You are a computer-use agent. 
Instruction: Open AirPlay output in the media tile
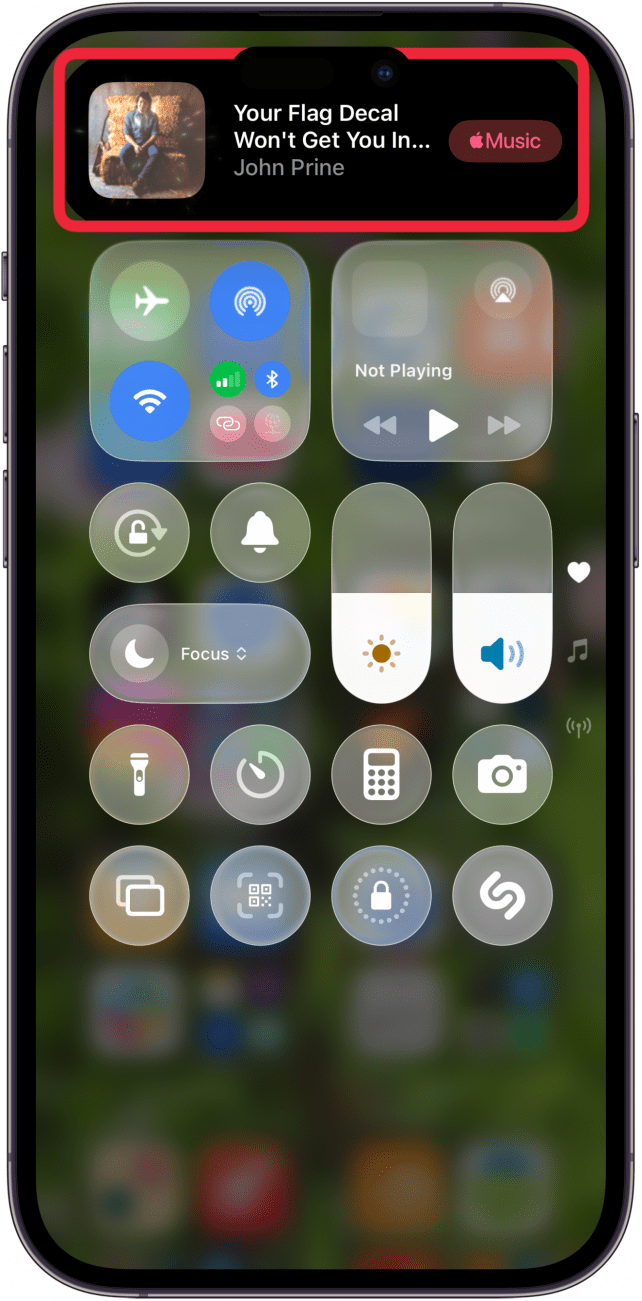(x=503, y=290)
